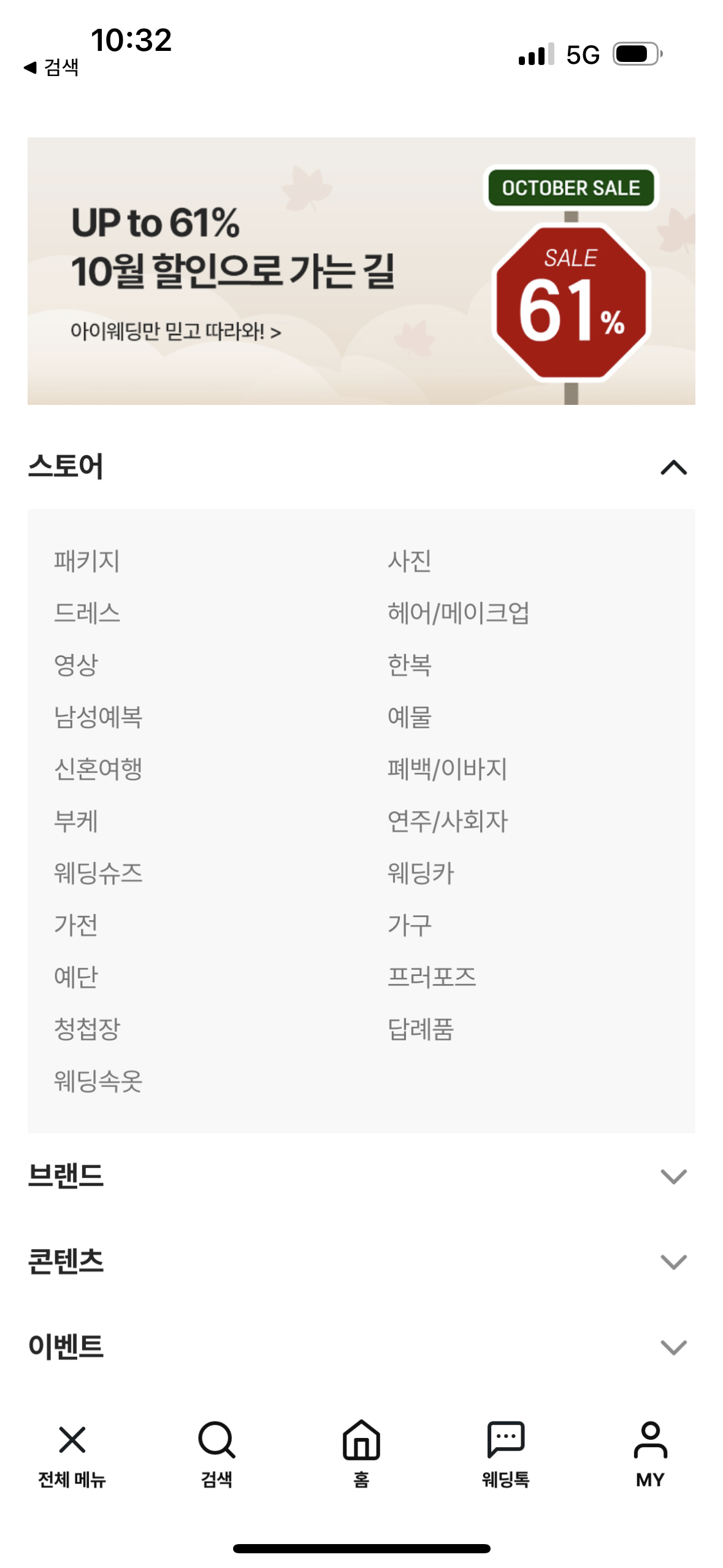Viewport: 723px width, 1568px height.
Task: Open the 청첩장 category
Action: 86,1029
